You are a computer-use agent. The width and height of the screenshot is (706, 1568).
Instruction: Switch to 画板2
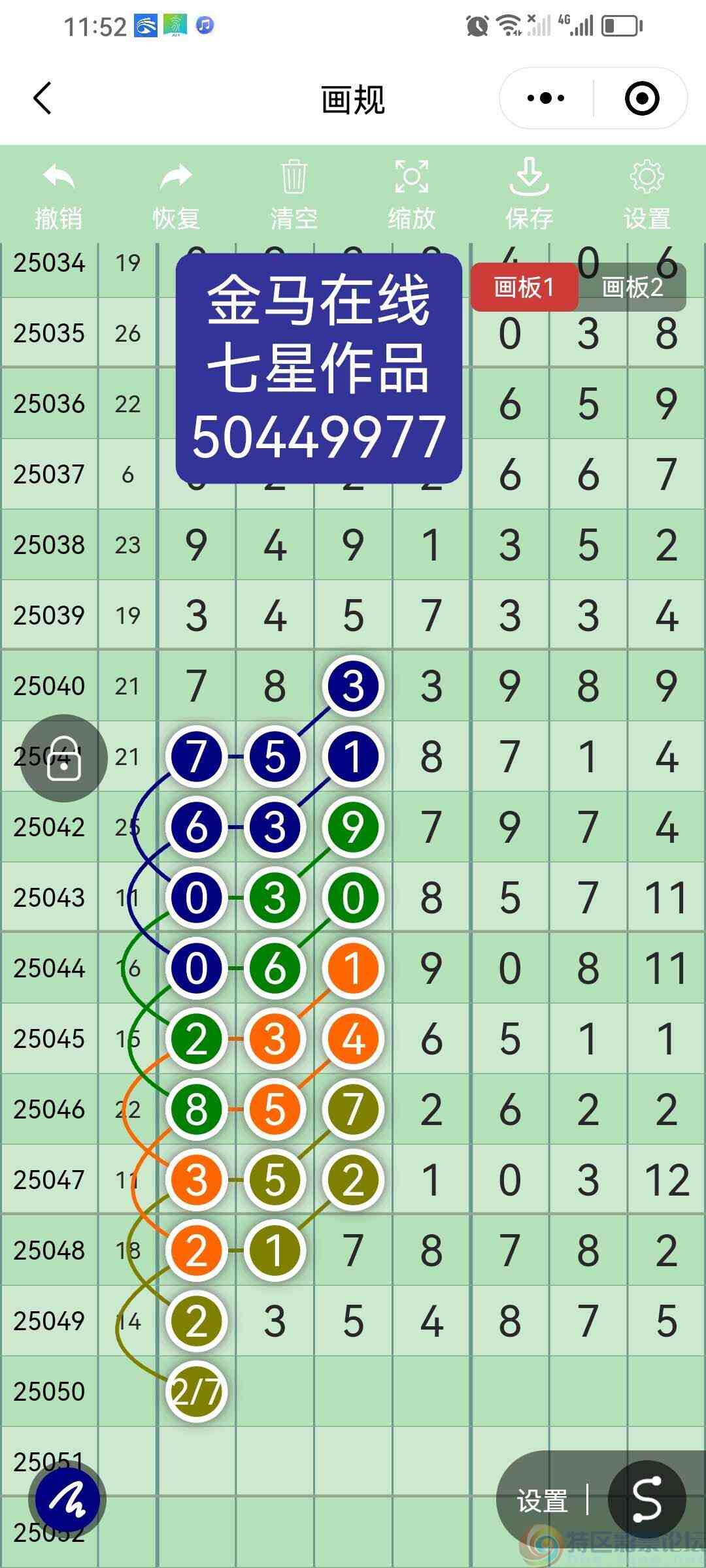pos(632,287)
